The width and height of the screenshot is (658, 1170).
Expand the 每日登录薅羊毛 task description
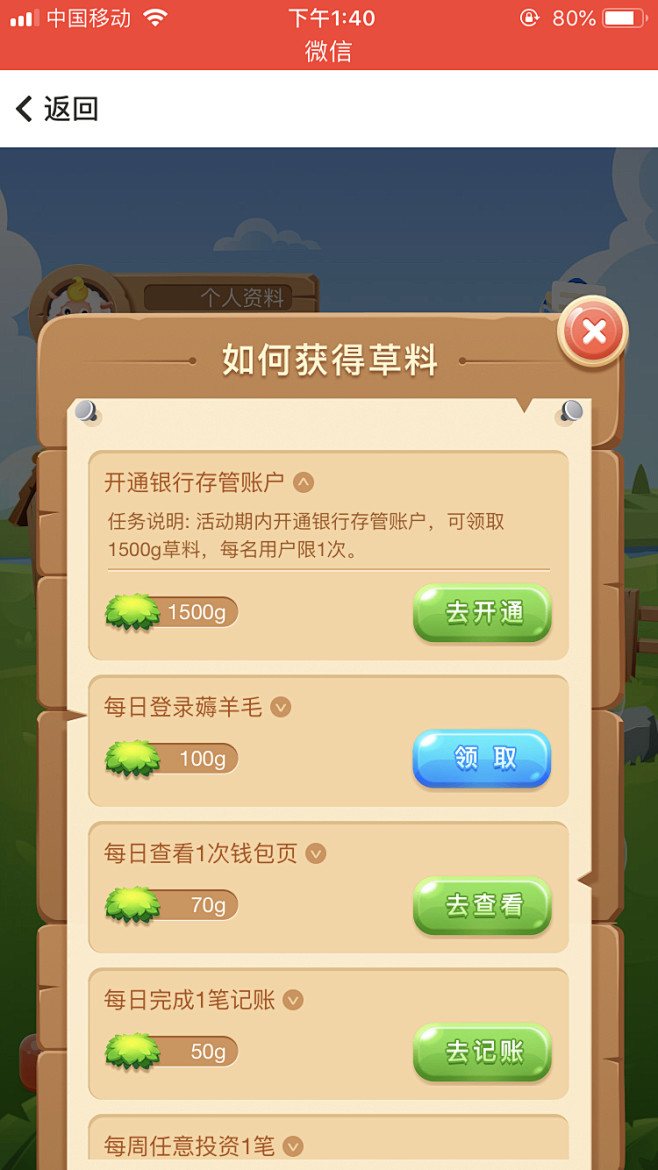281,707
